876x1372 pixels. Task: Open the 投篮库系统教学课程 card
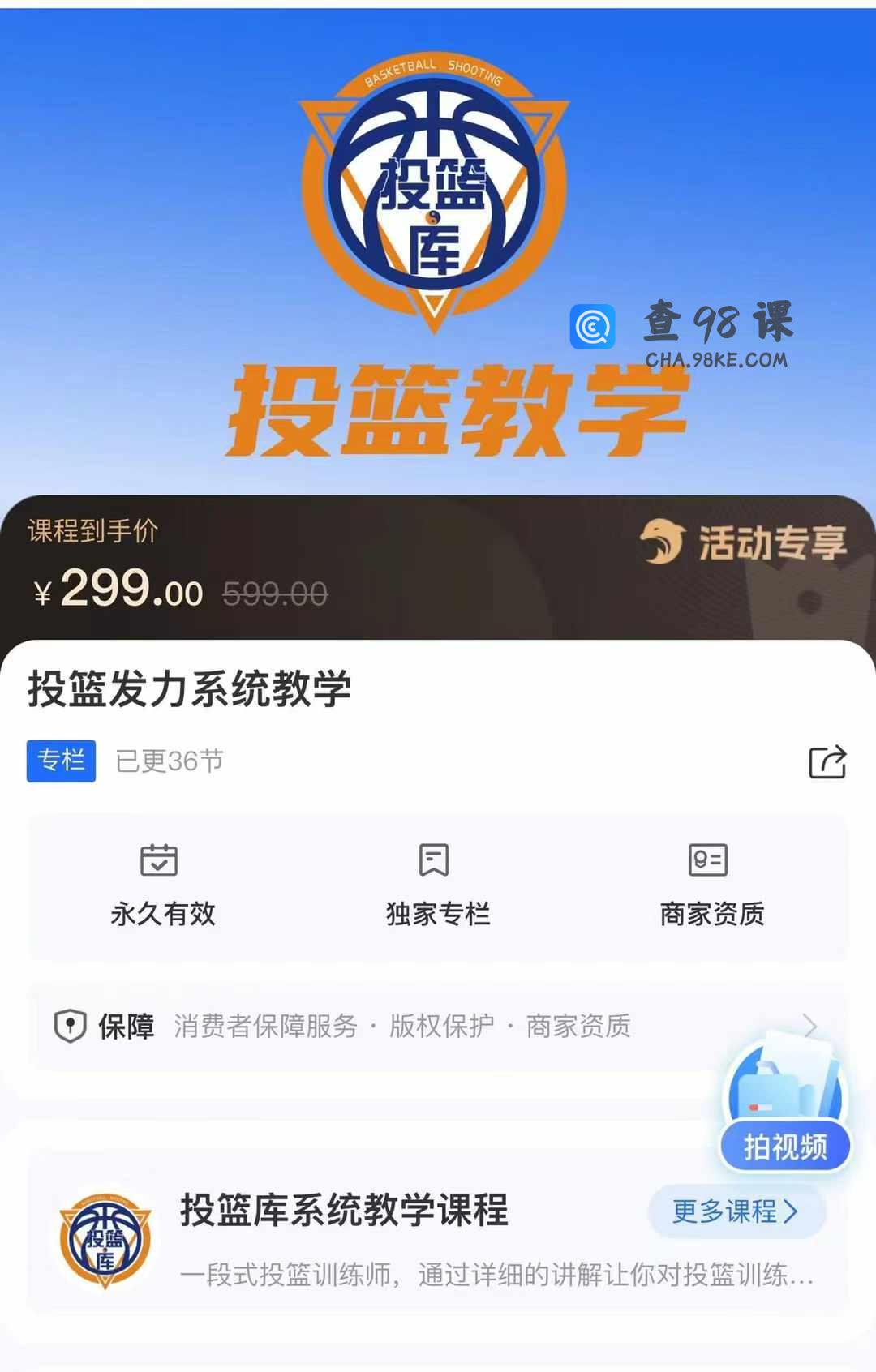tap(344, 1211)
